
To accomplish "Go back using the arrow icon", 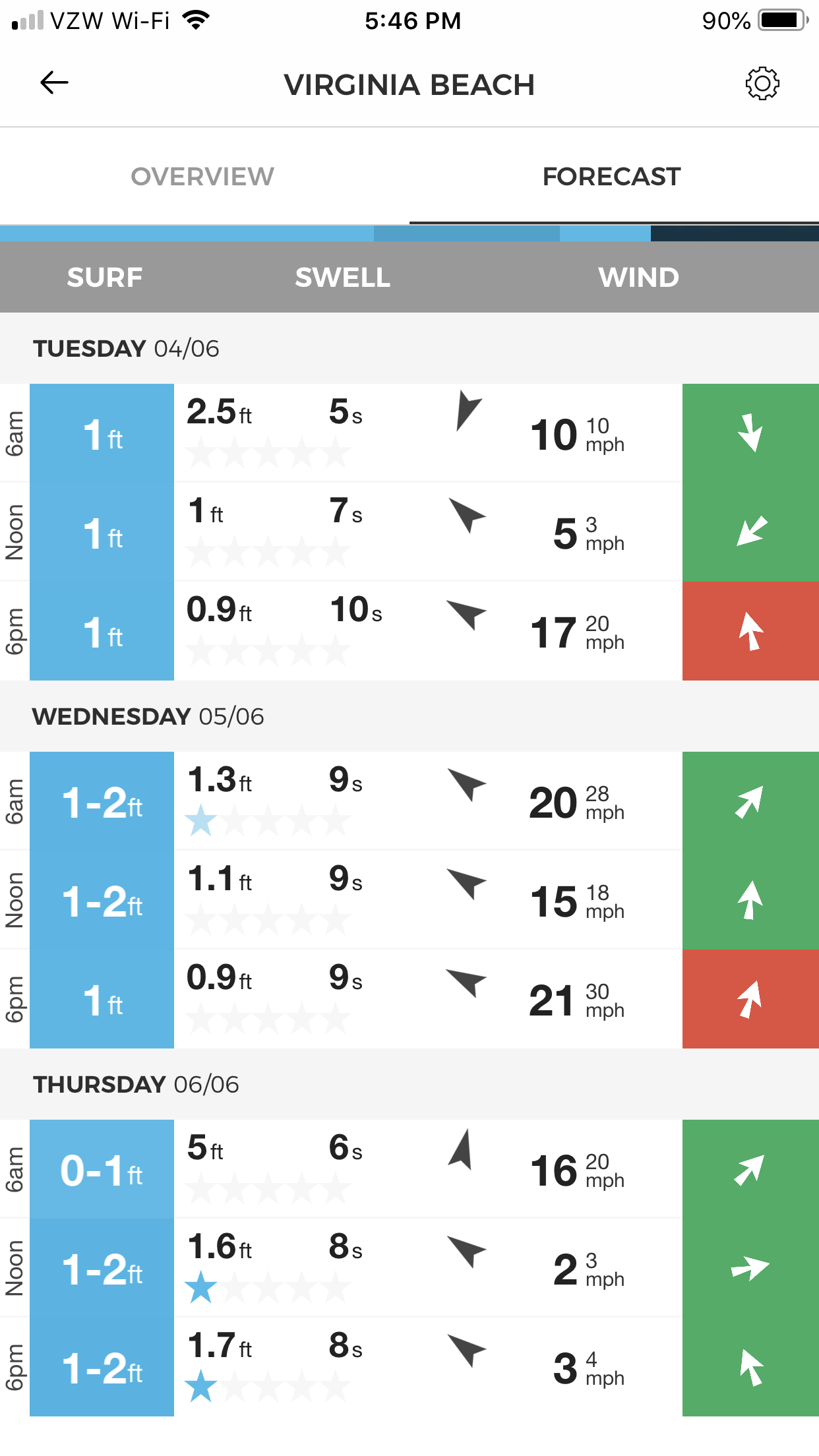I will click(x=54, y=83).
